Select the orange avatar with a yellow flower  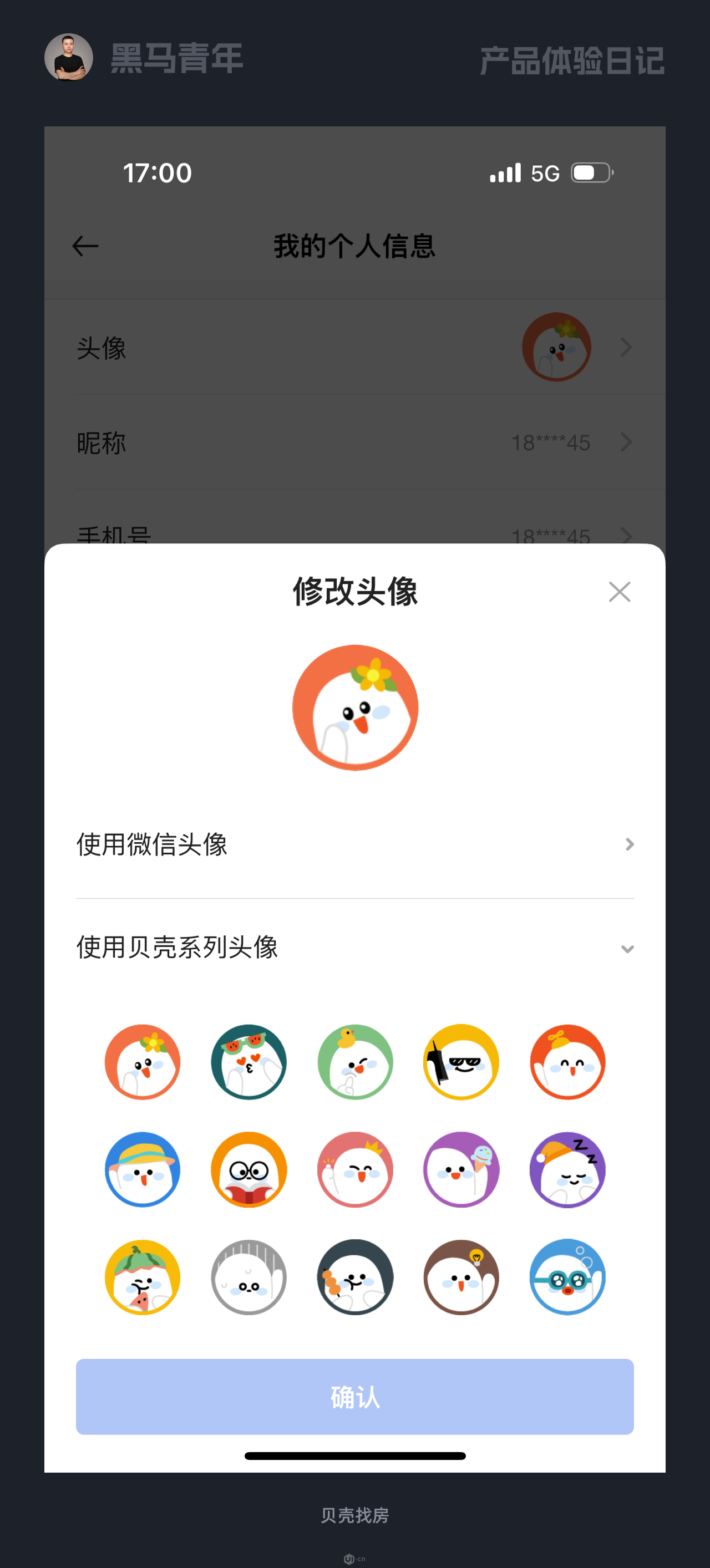click(x=143, y=1062)
